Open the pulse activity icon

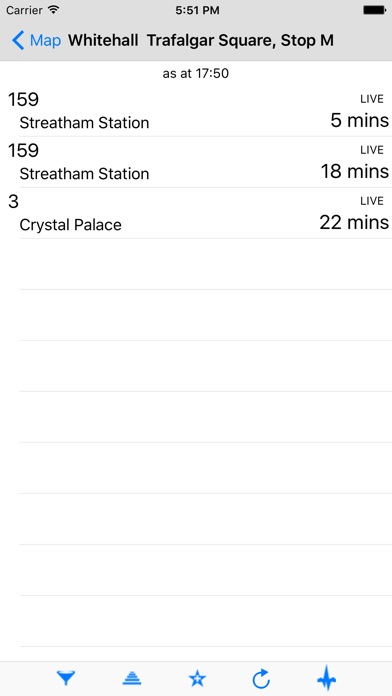point(326,678)
